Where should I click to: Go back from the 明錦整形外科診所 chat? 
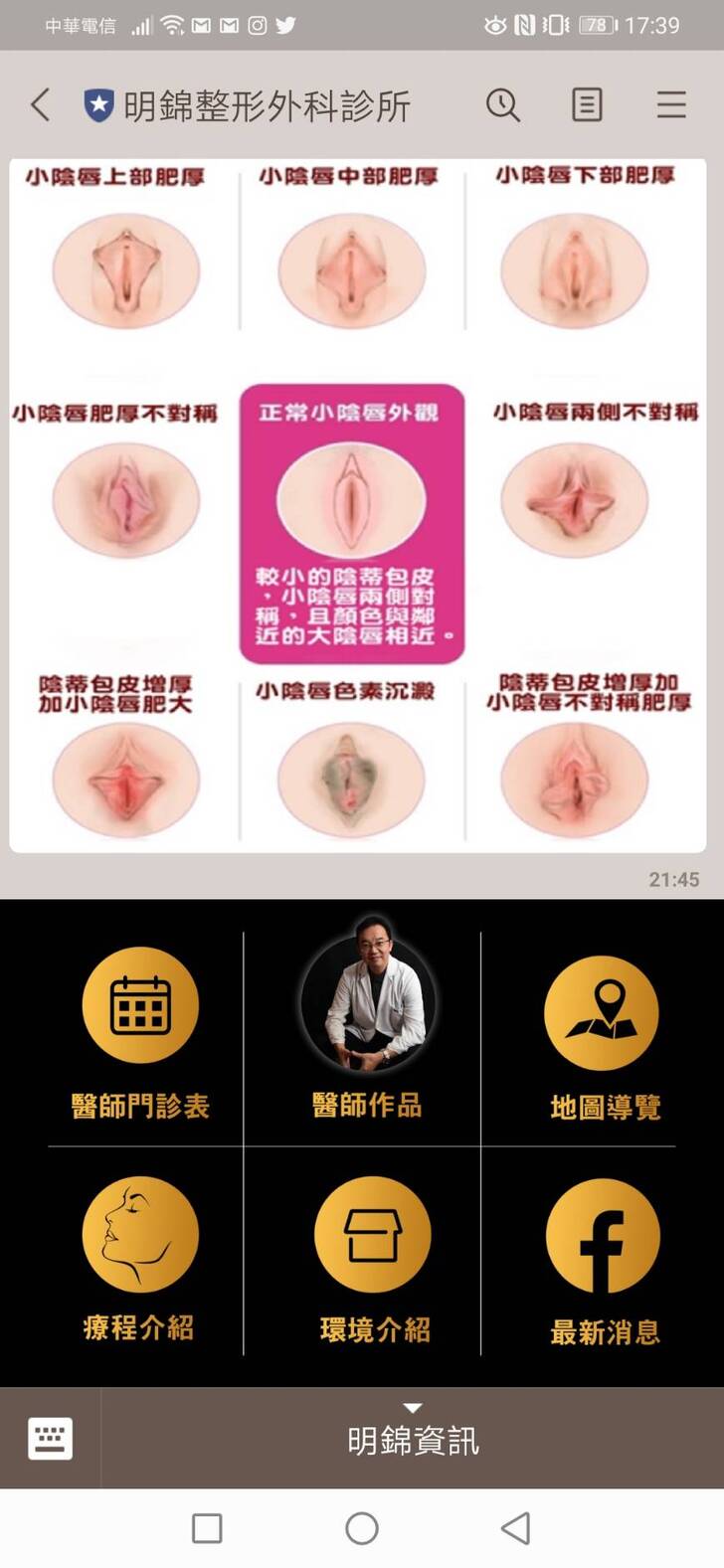(40, 104)
